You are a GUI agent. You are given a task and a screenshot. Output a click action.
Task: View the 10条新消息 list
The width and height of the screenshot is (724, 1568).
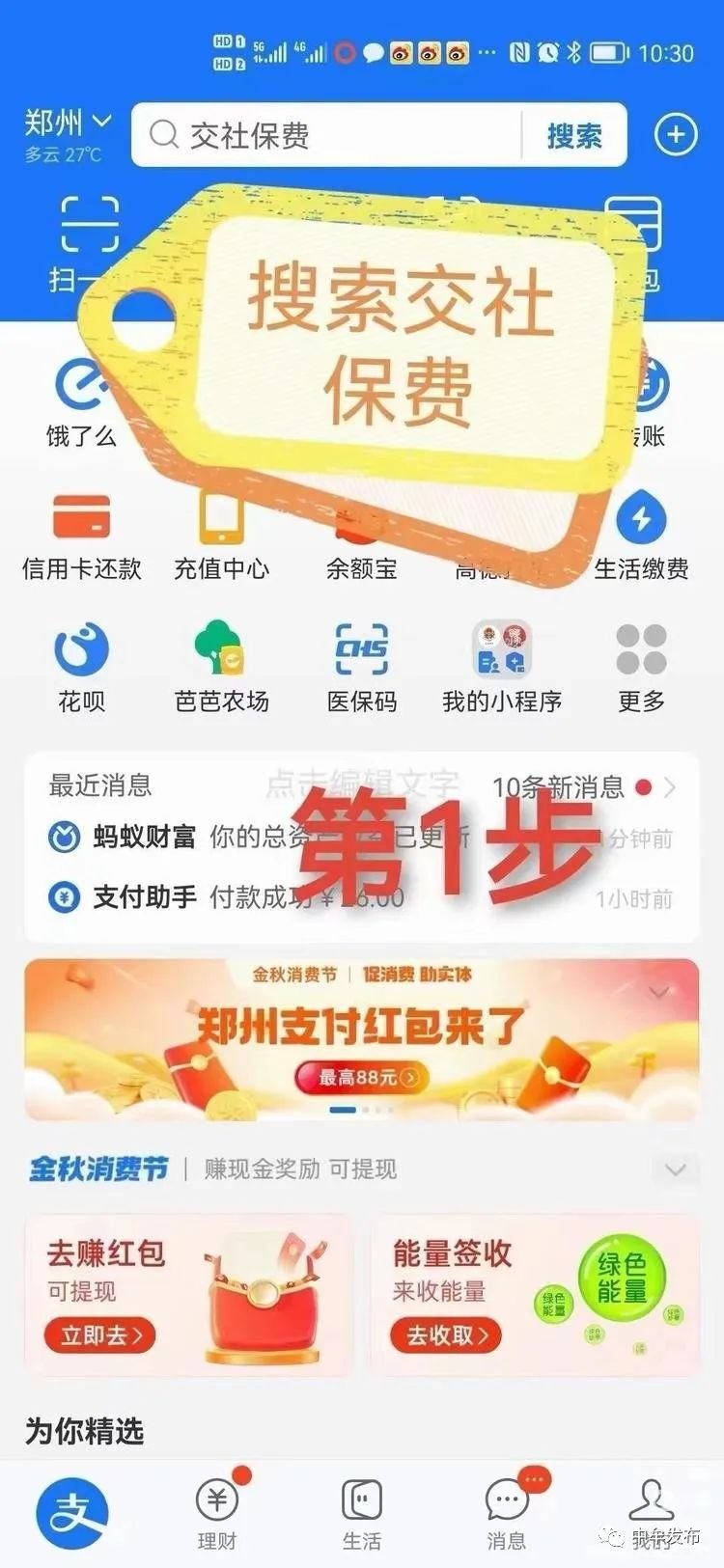[x=579, y=787]
